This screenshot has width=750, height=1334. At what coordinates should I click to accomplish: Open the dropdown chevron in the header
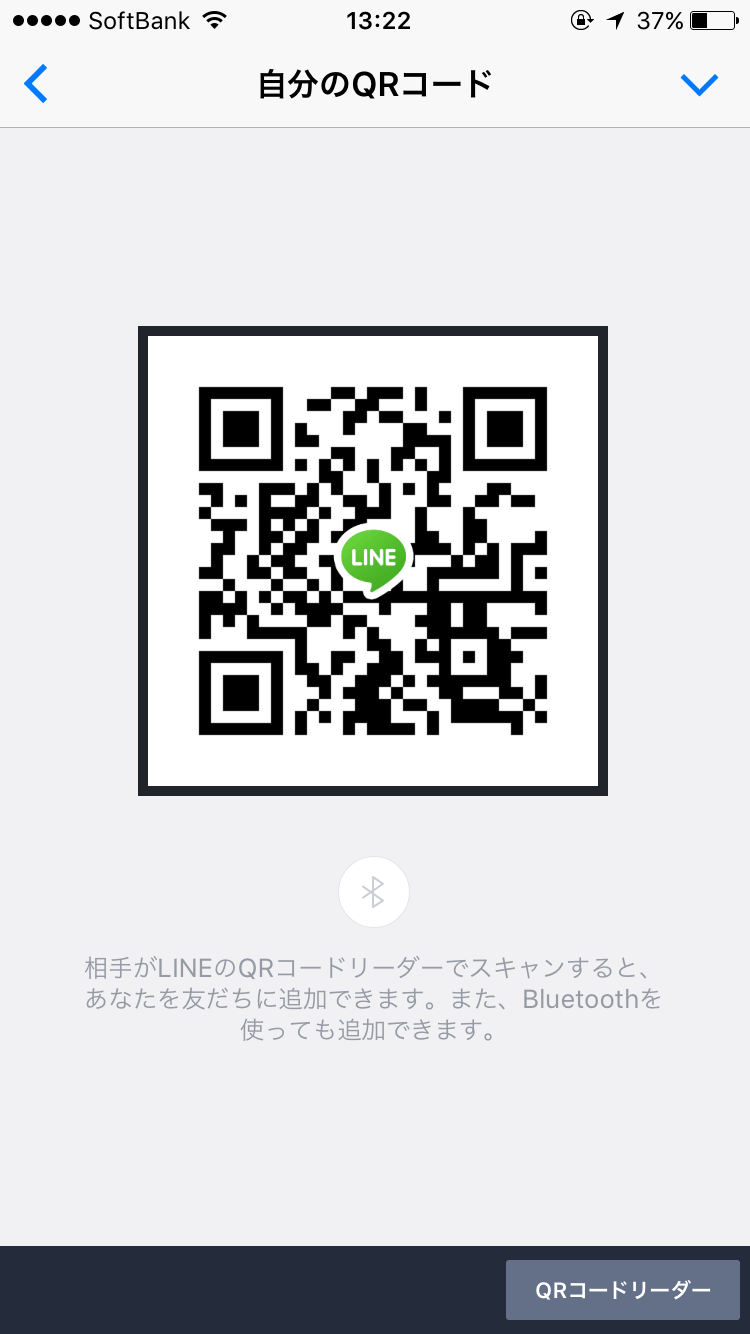pyautogui.click(x=699, y=85)
